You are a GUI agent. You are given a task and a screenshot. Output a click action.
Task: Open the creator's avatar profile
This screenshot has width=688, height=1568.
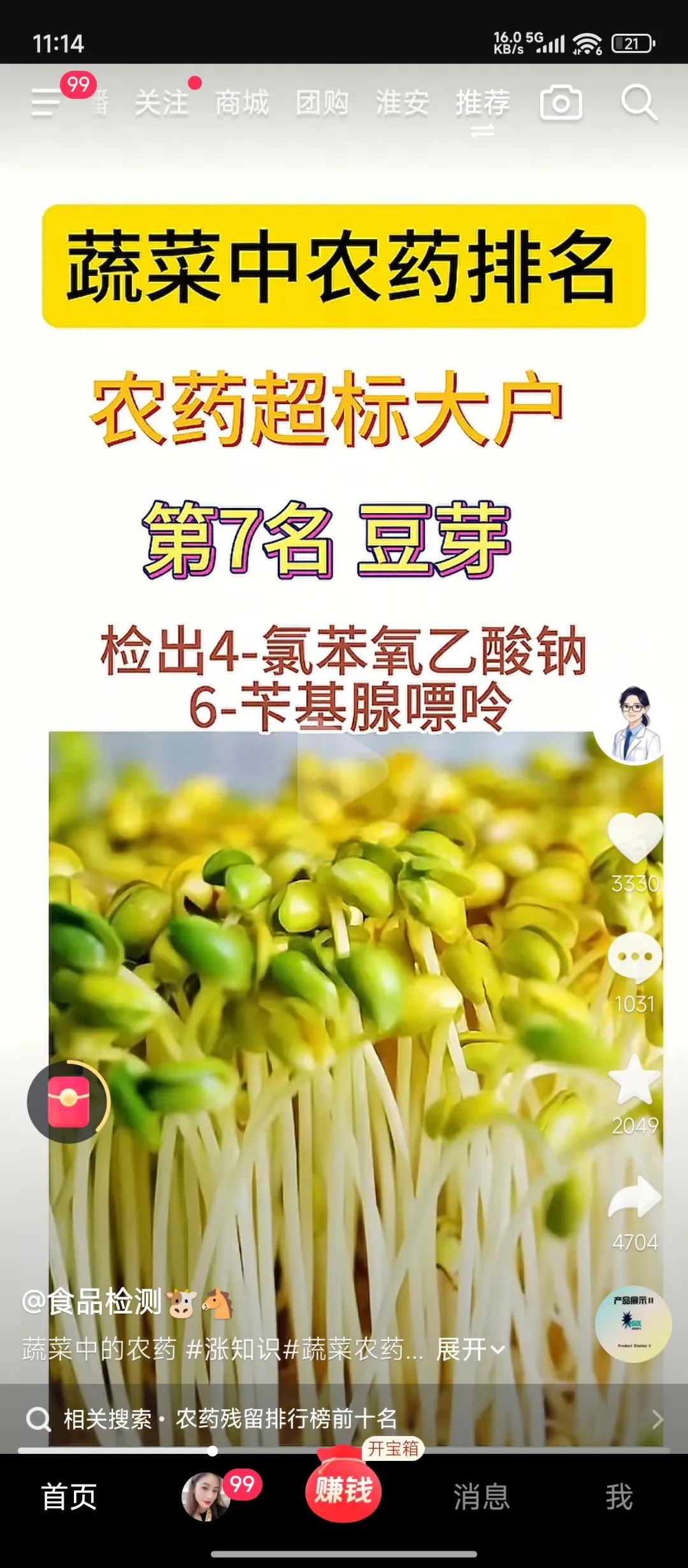pyautogui.click(x=631, y=725)
